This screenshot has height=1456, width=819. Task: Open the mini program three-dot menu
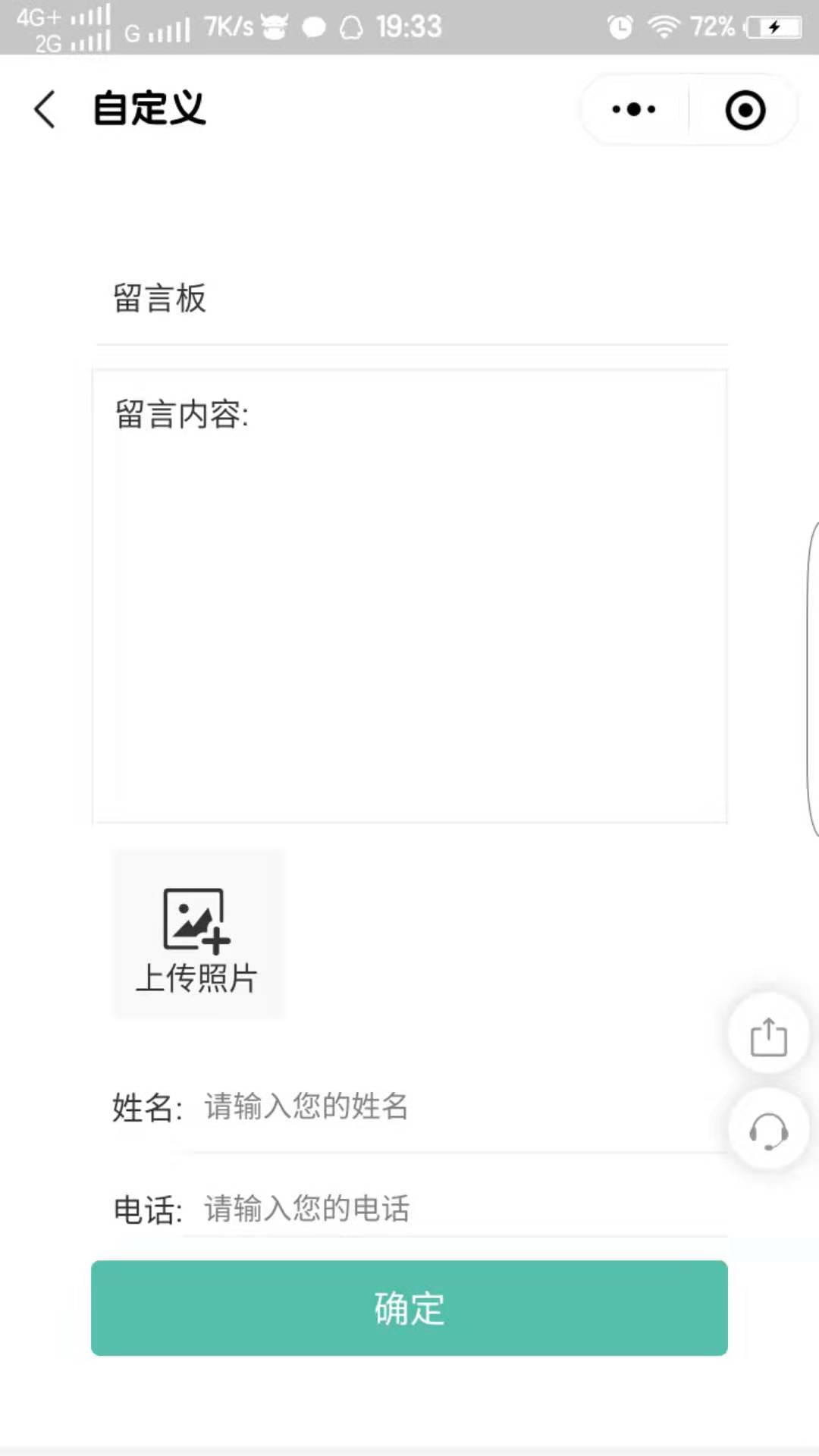point(634,109)
